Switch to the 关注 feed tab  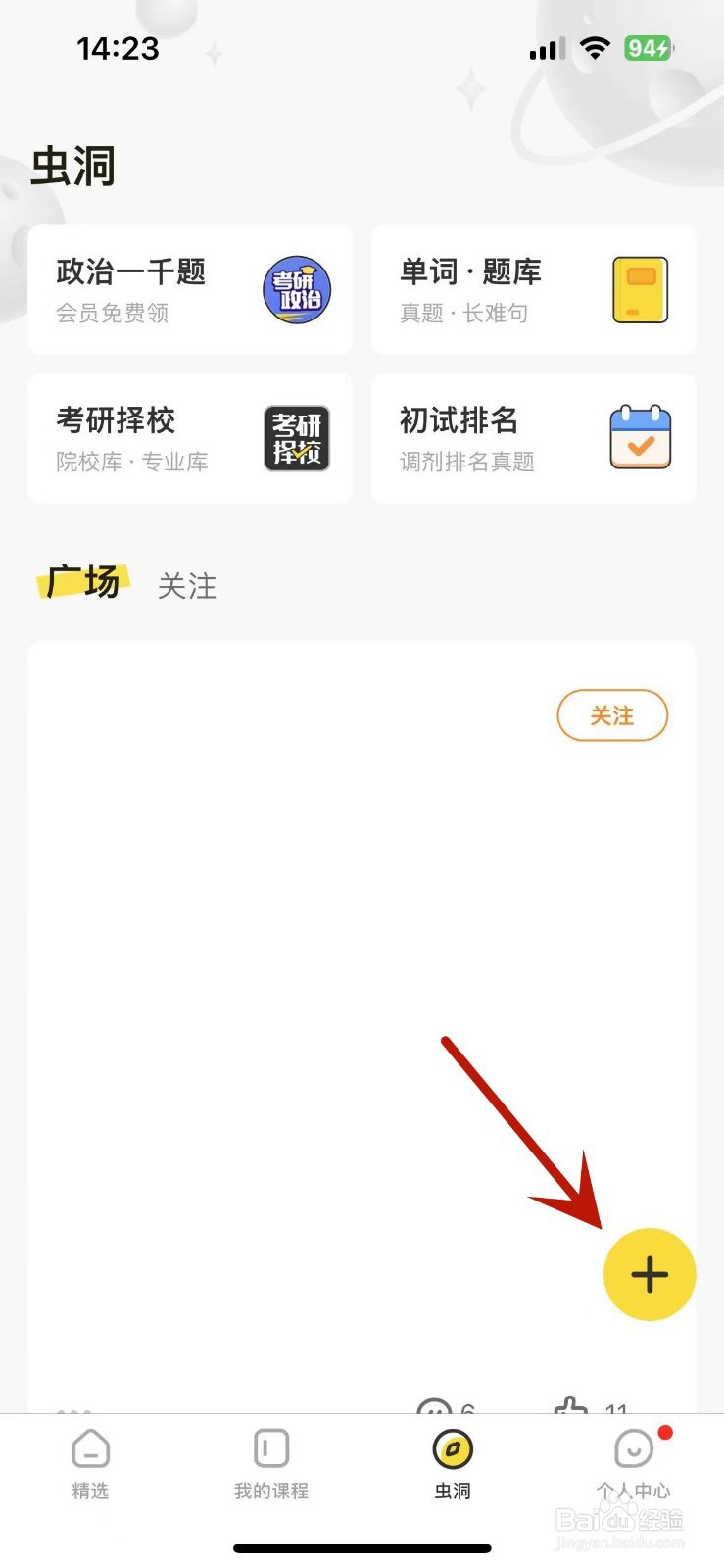pyautogui.click(x=187, y=586)
